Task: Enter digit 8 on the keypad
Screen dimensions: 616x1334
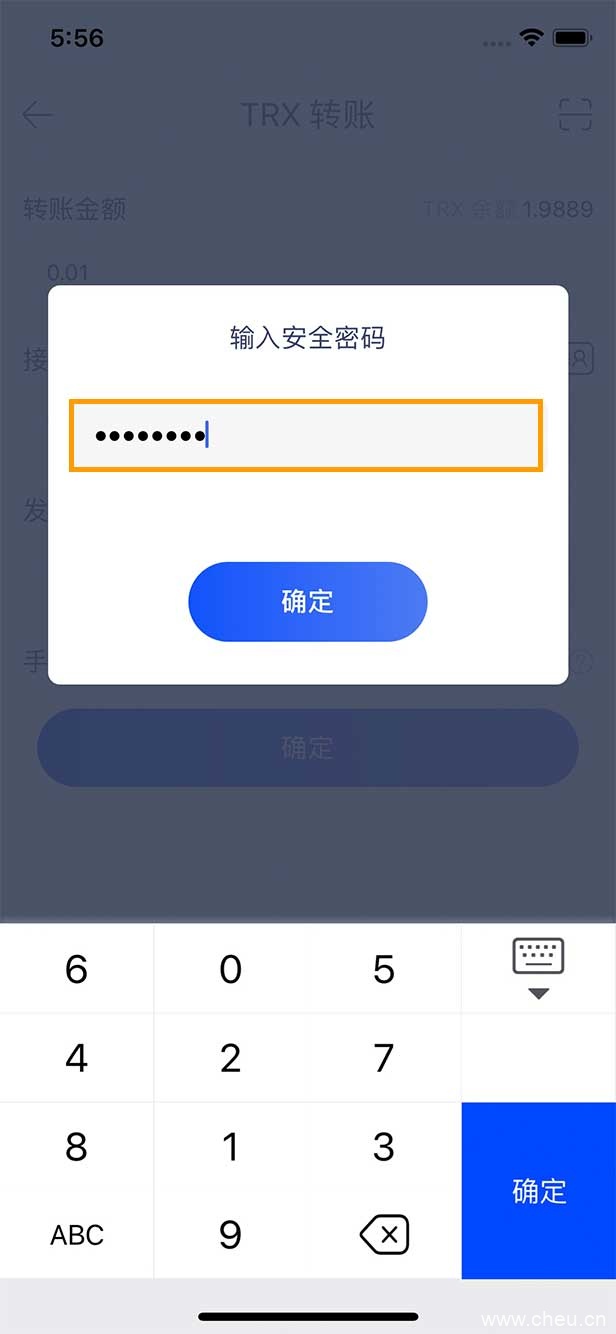Action: (77, 1146)
